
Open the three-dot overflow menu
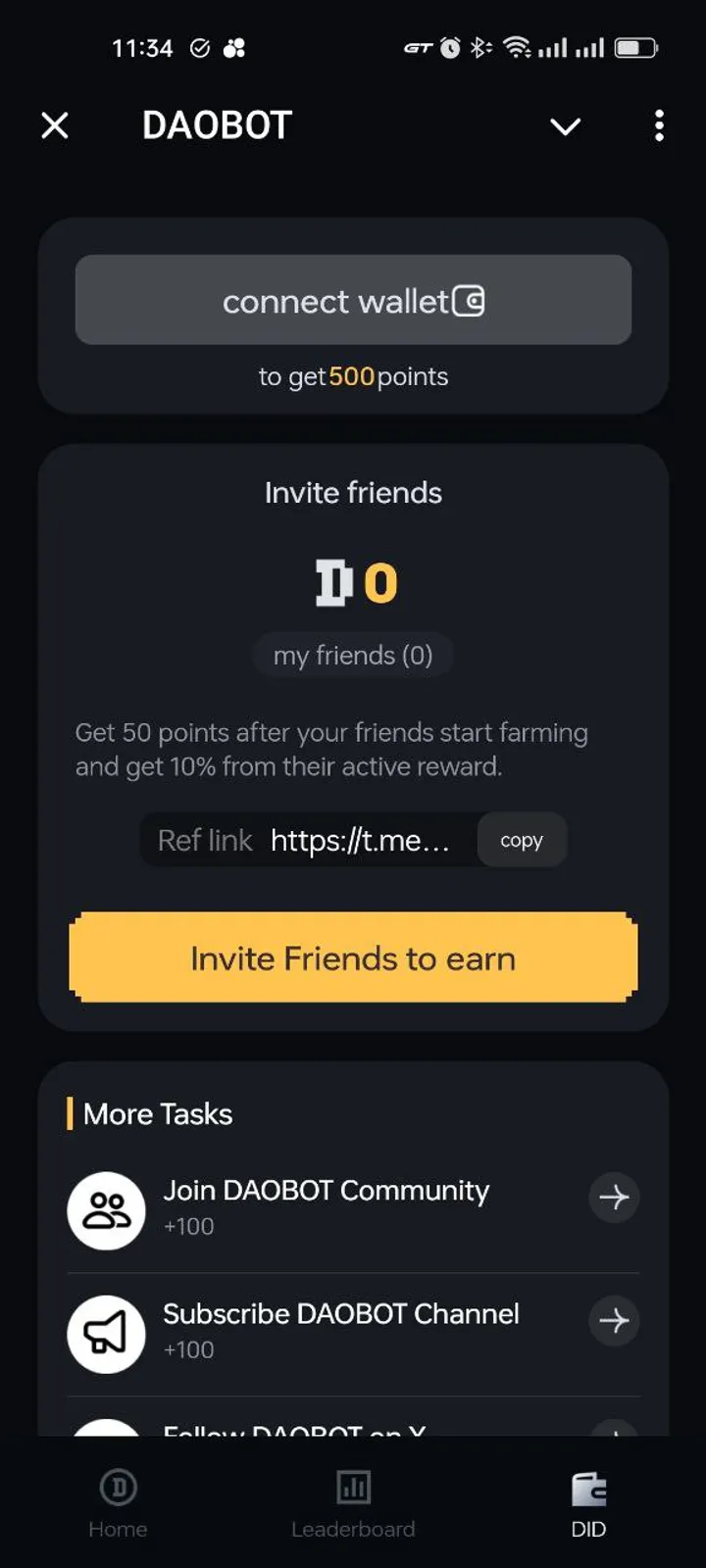(x=659, y=126)
